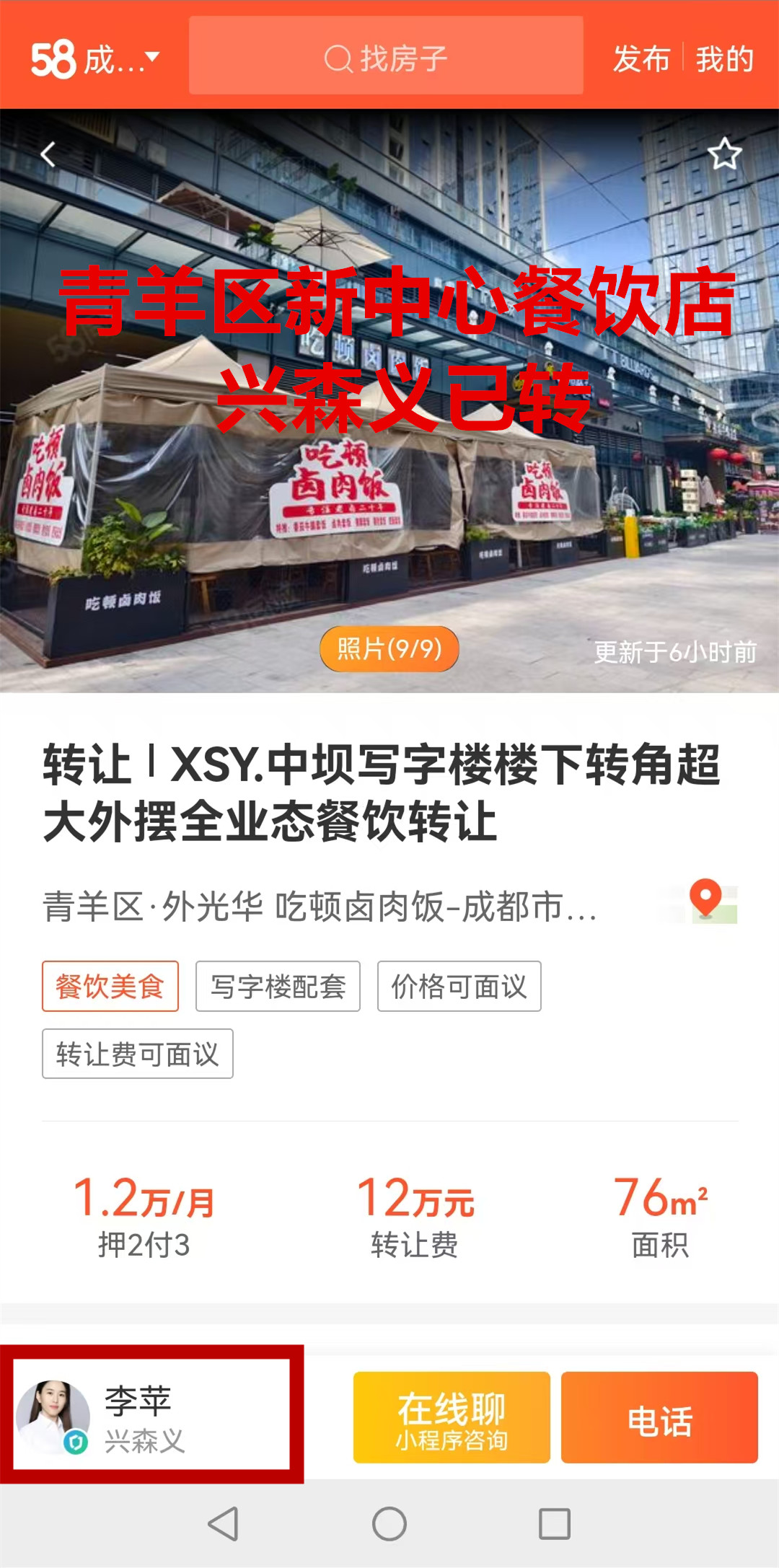
Task: Tap the 找房子 search box
Action: [x=386, y=57]
